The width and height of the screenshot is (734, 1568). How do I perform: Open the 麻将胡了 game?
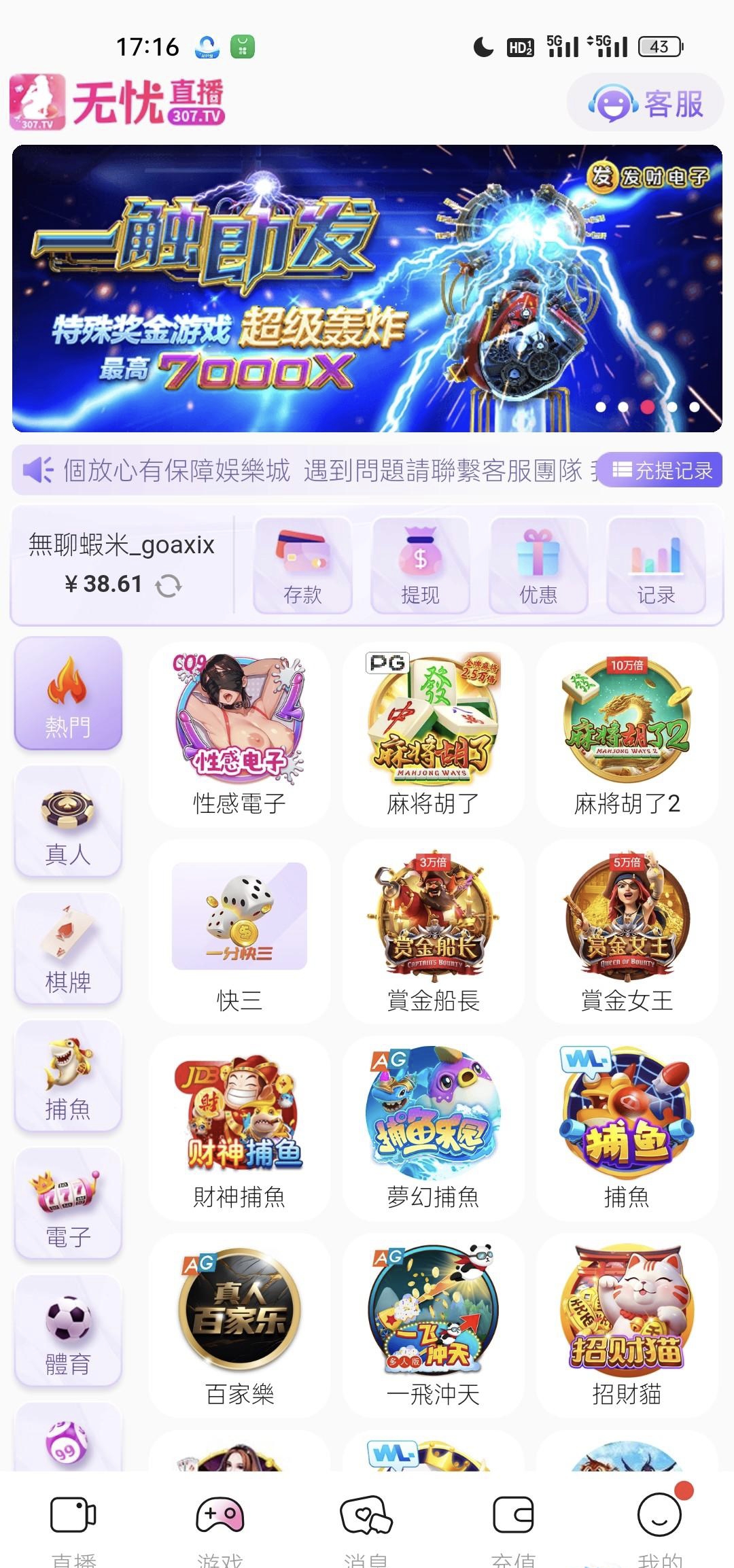[433, 734]
